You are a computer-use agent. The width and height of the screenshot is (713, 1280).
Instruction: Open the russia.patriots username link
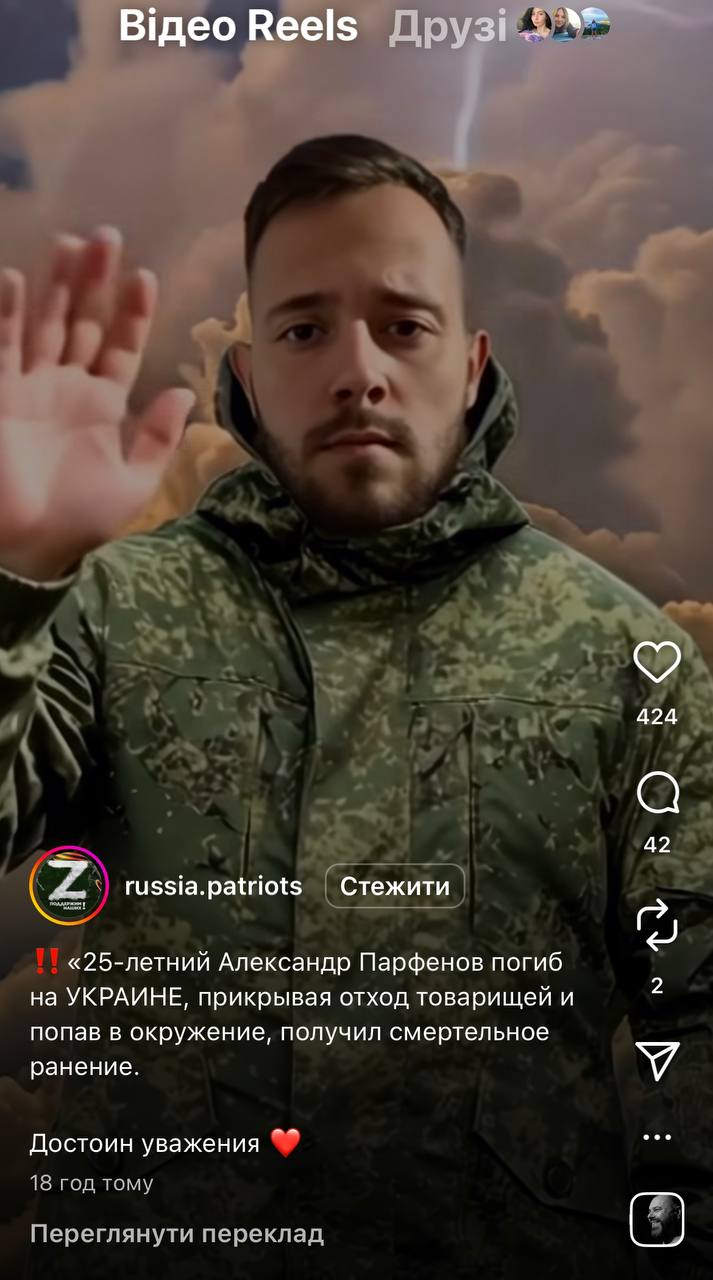[x=213, y=886]
